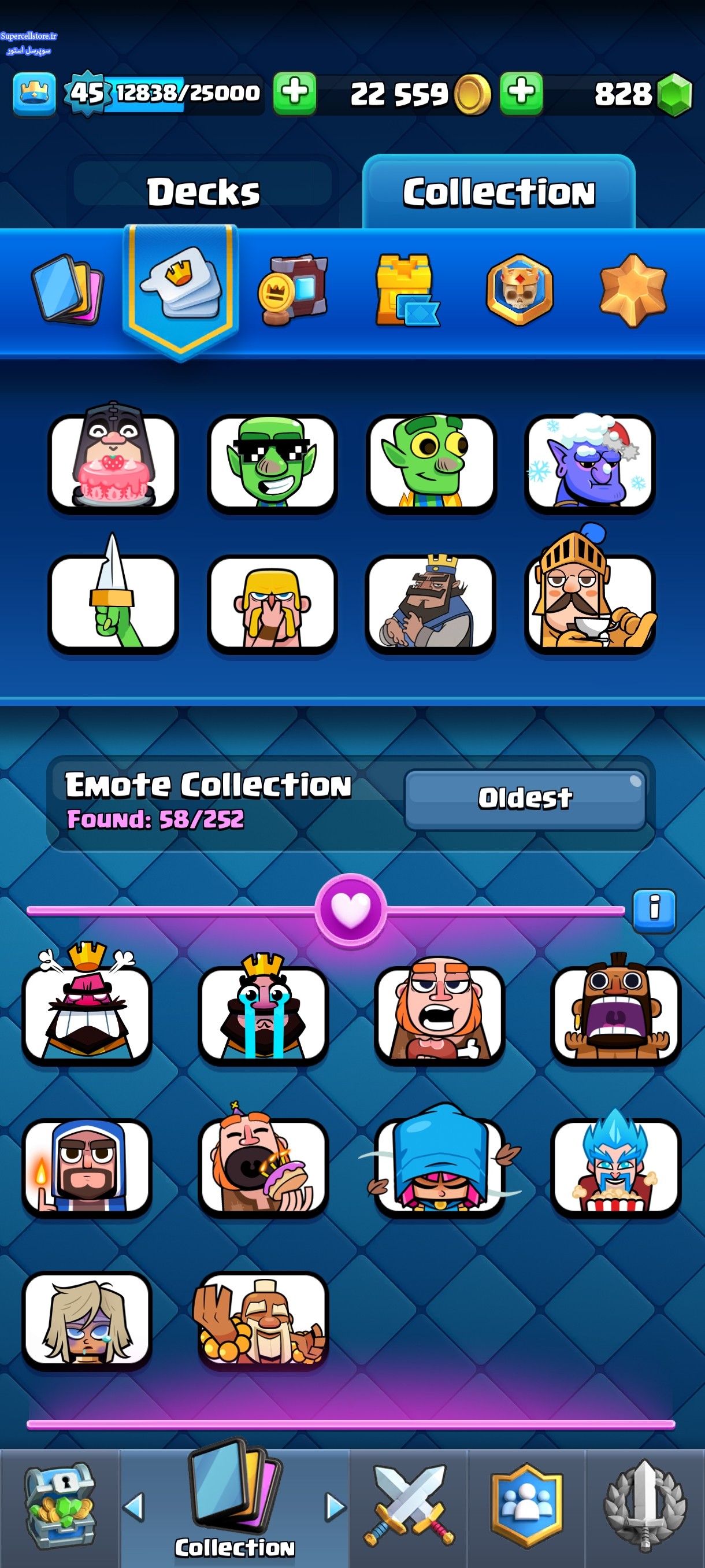Screen dimensions: 705x1568
Task: Open the blue info button
Action: tap(655, 910)
